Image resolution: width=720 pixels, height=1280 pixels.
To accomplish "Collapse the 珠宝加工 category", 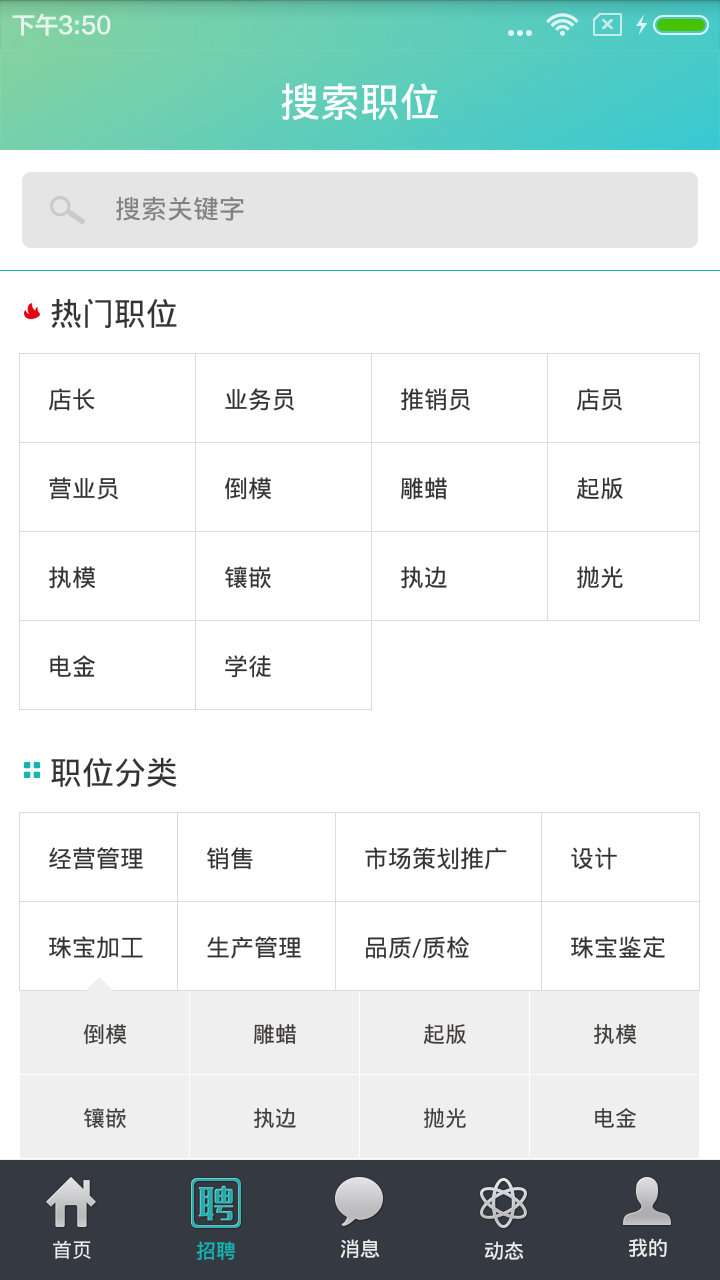I will (x=99, y=946).
